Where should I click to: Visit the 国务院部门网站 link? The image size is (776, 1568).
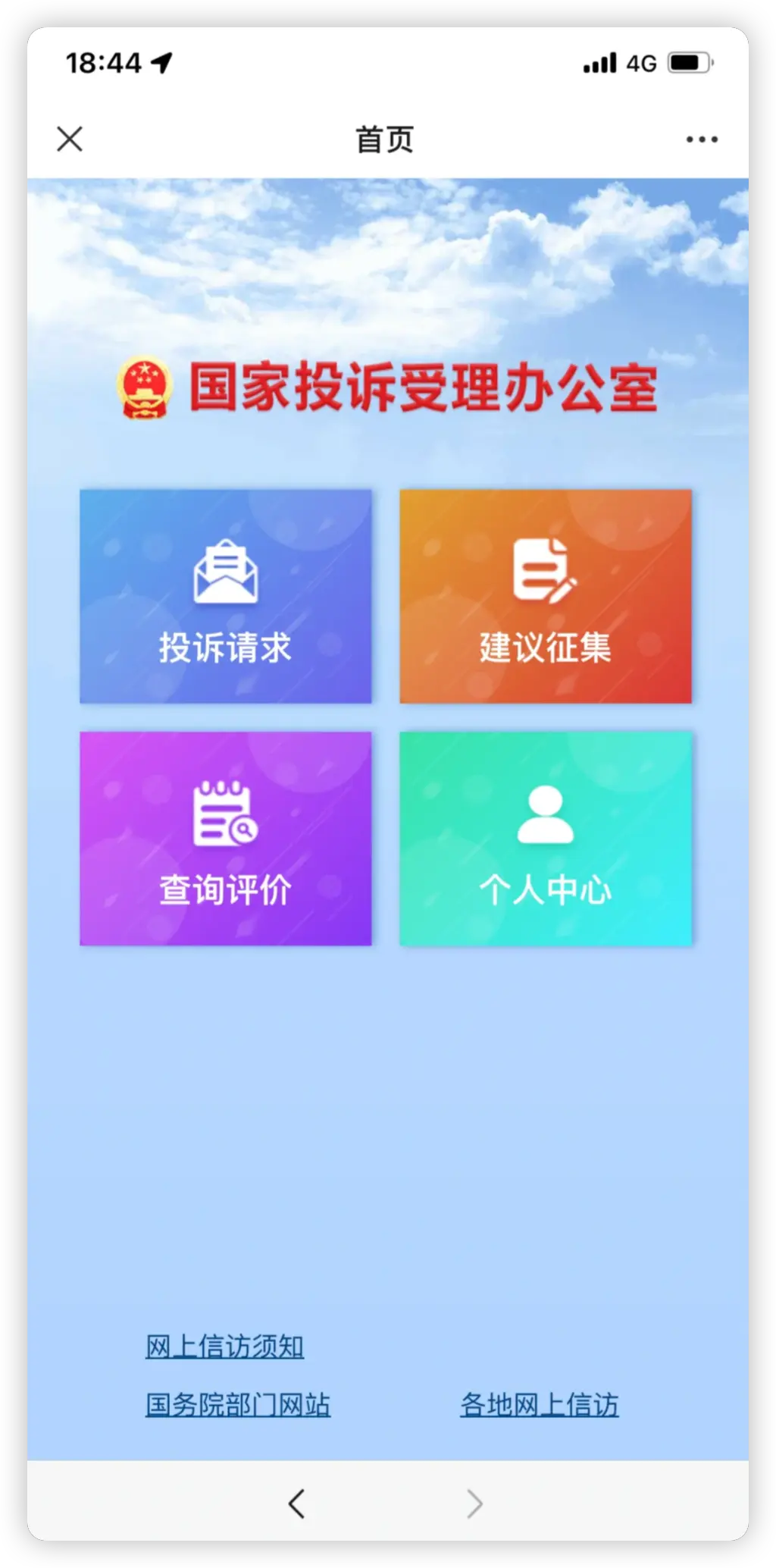point(238,1404)
